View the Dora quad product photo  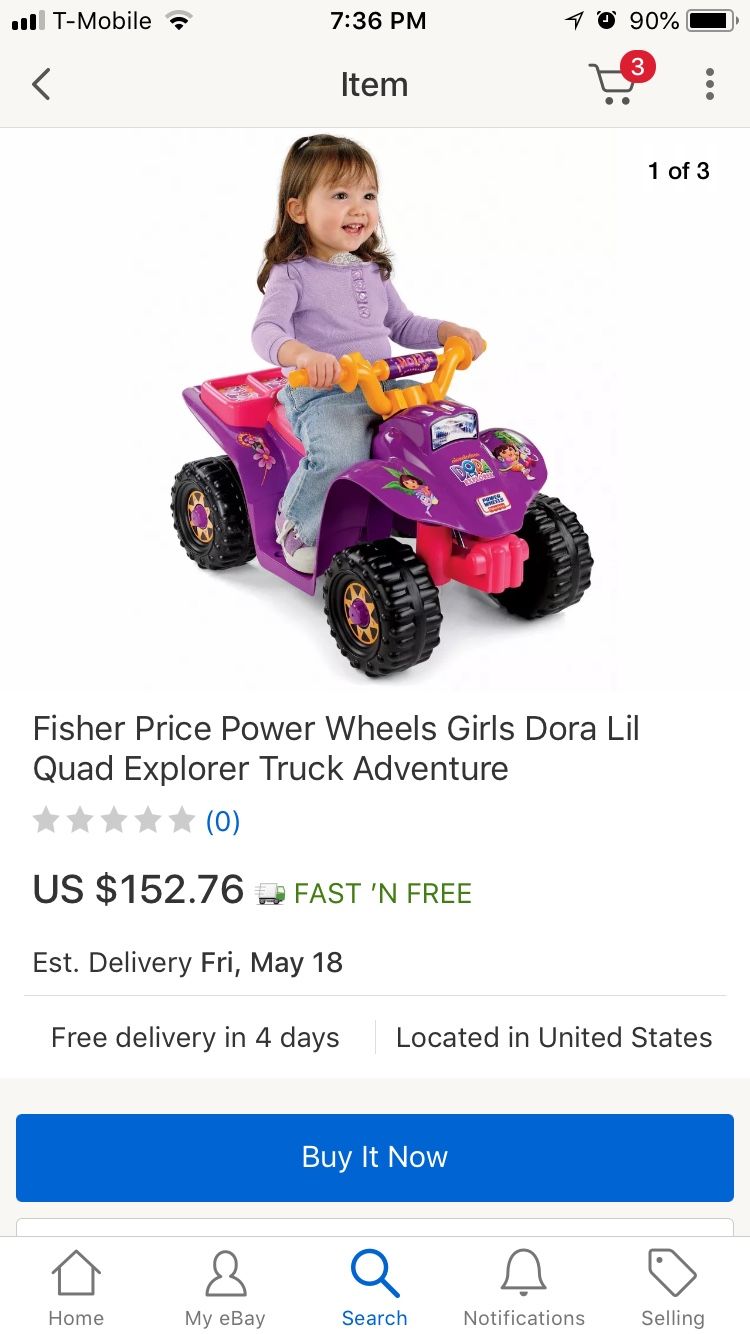pyautogui.click(x=375, y=410)
